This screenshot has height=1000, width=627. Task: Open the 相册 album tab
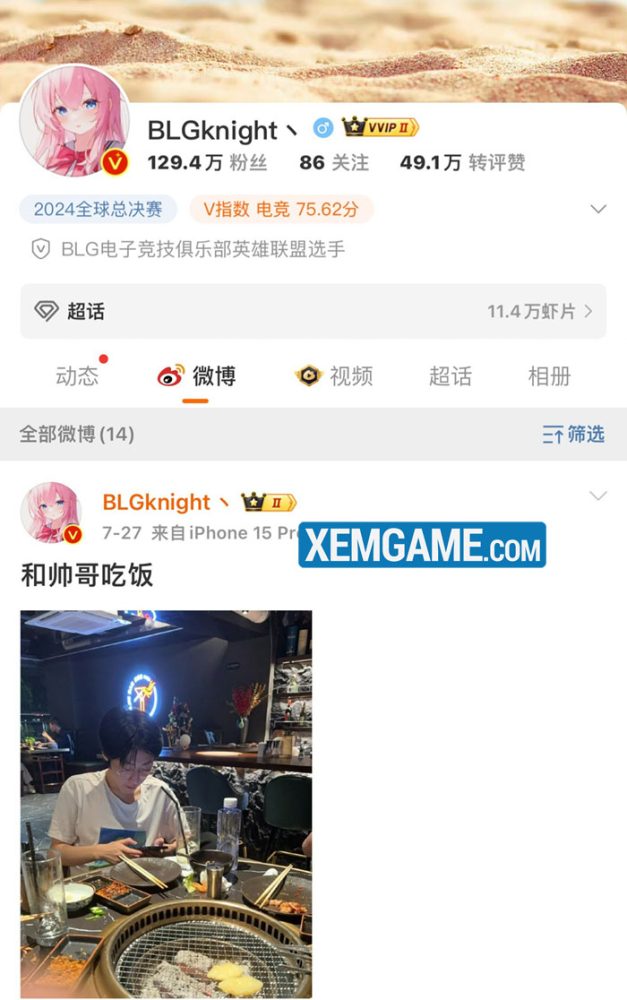(549, 376)
